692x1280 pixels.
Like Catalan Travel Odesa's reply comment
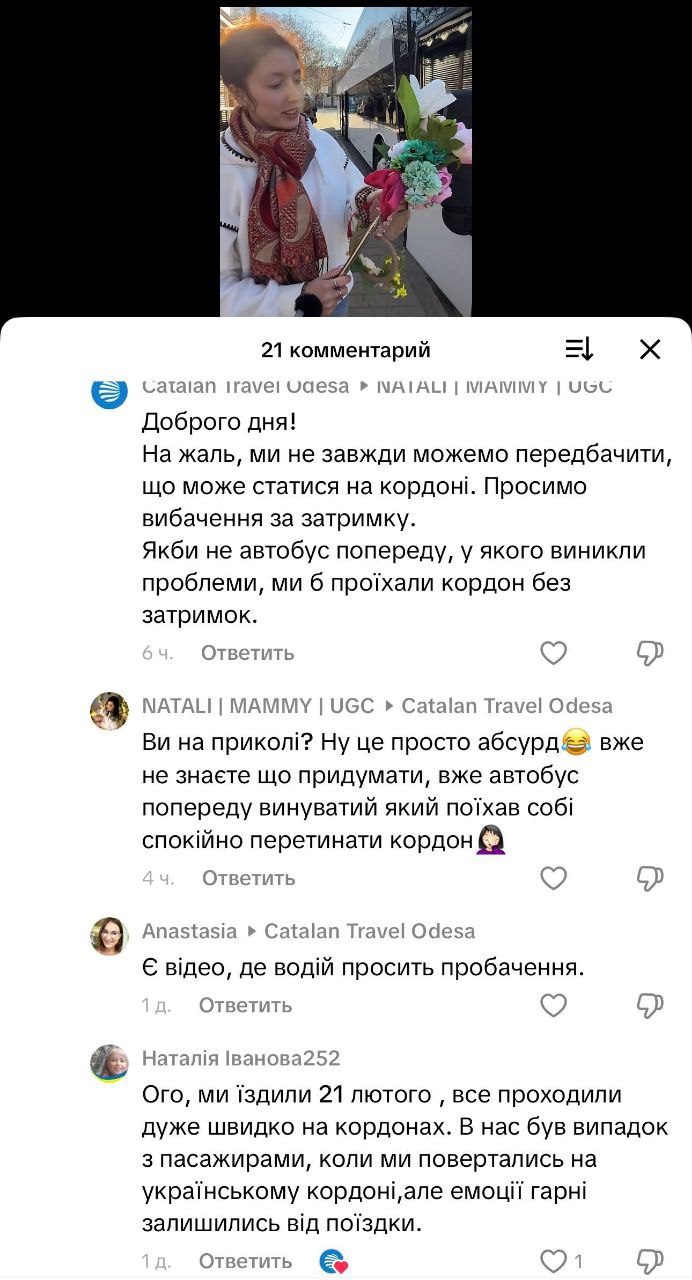coord(553,653)
